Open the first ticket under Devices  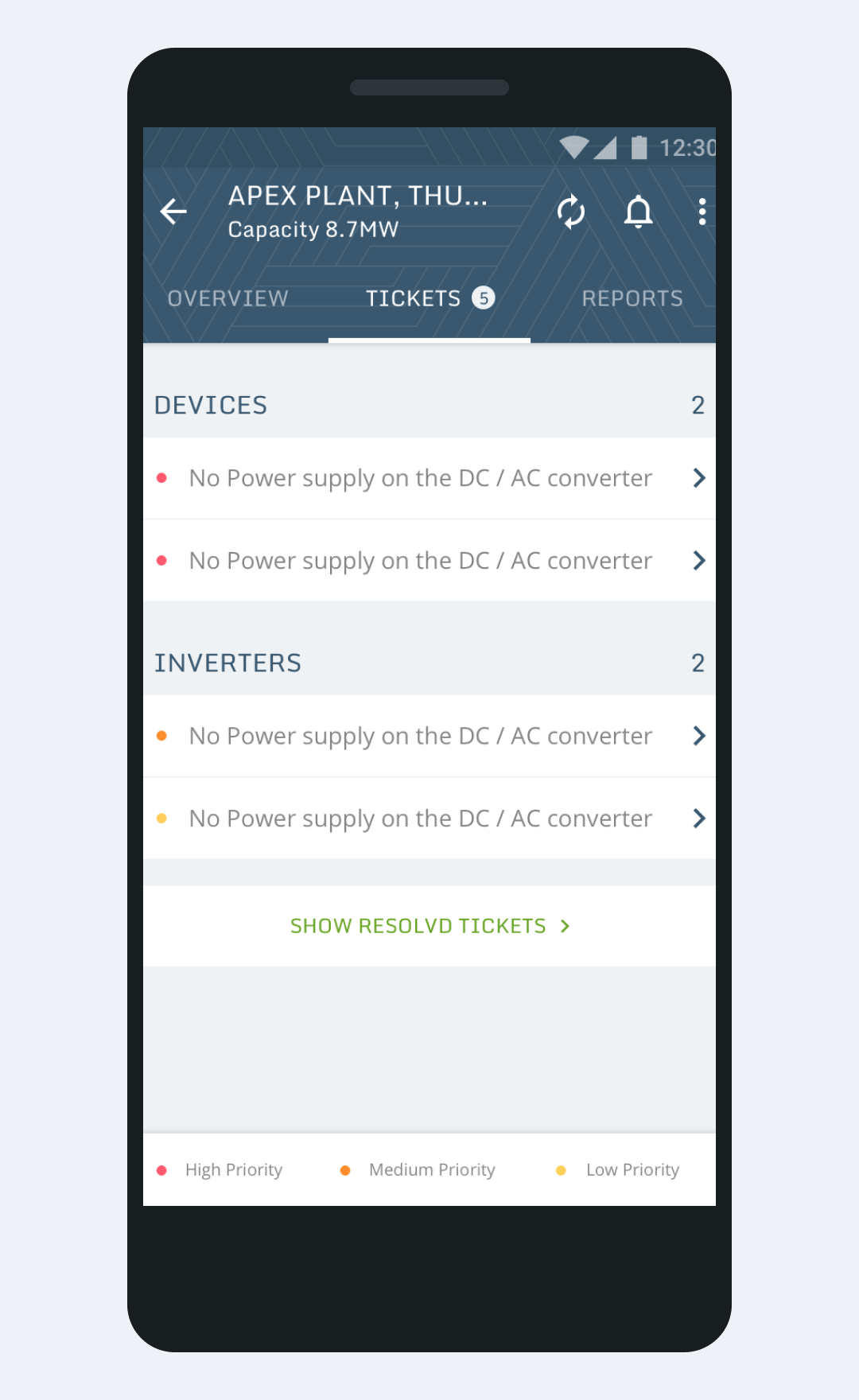(x=429, y=478)
